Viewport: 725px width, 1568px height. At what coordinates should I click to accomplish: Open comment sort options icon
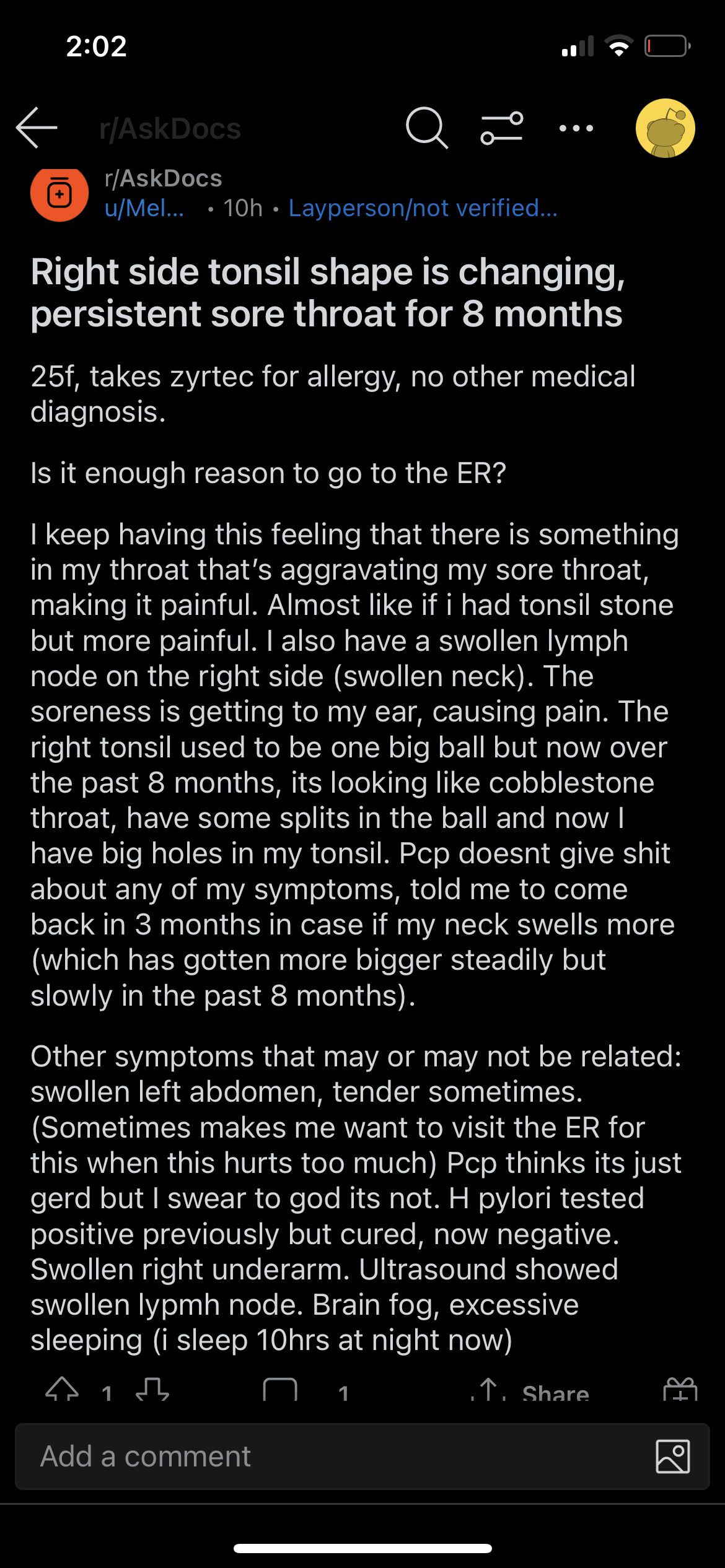(x=502, y=128)
